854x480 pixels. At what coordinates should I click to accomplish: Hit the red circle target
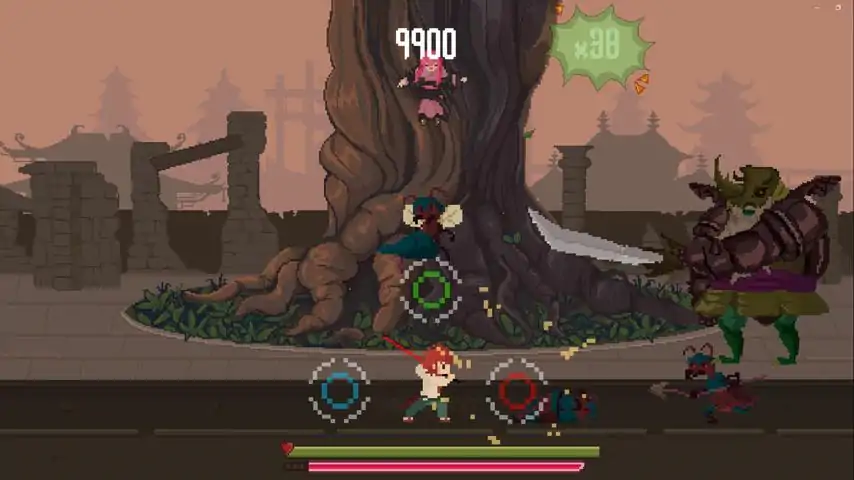[517, 391]
